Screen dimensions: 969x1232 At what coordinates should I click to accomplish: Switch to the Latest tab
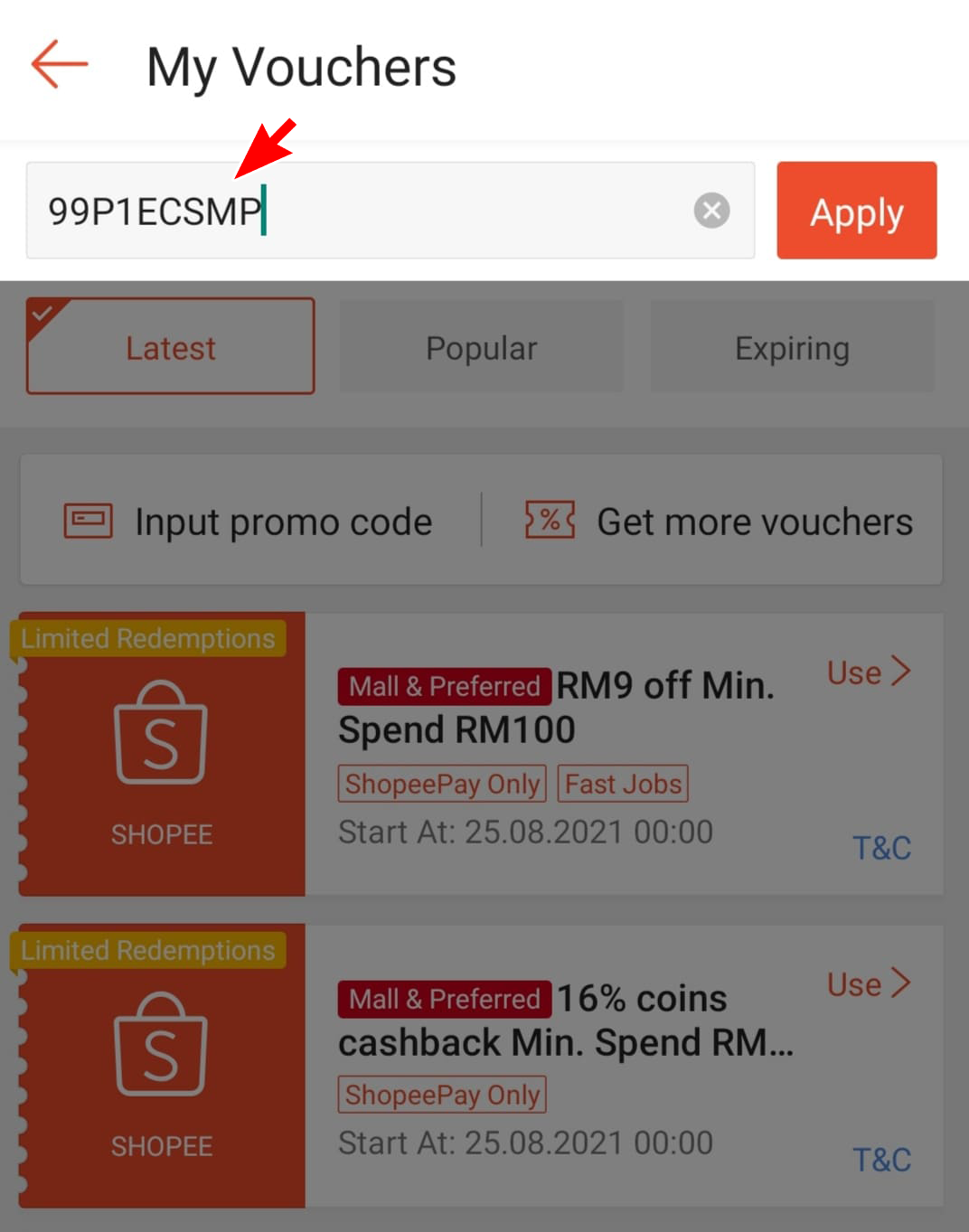171,347
